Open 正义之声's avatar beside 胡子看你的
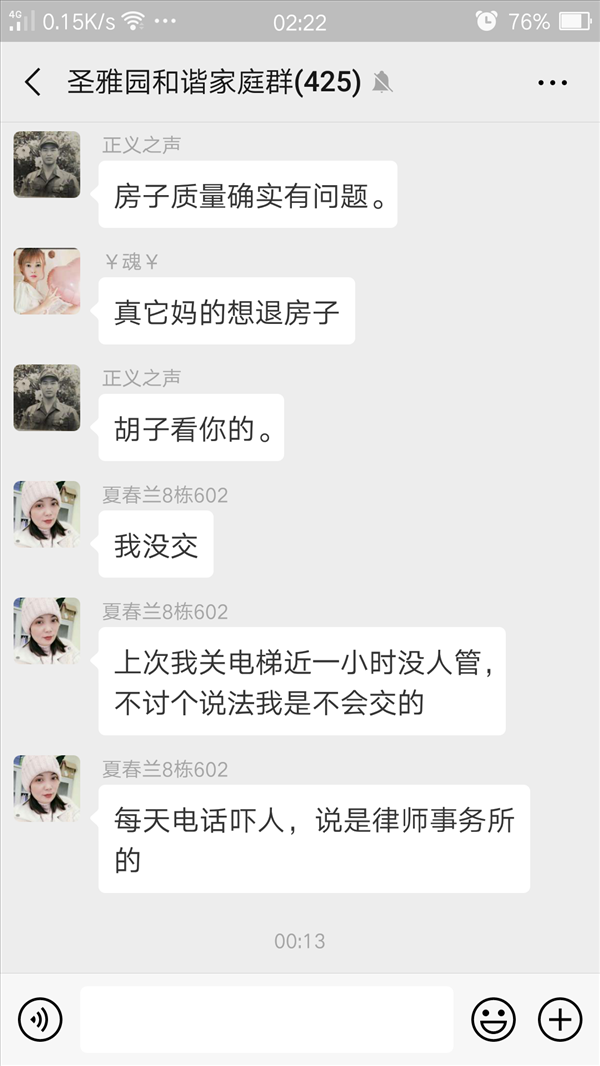600x1066 pixels. tap(47, 398)
